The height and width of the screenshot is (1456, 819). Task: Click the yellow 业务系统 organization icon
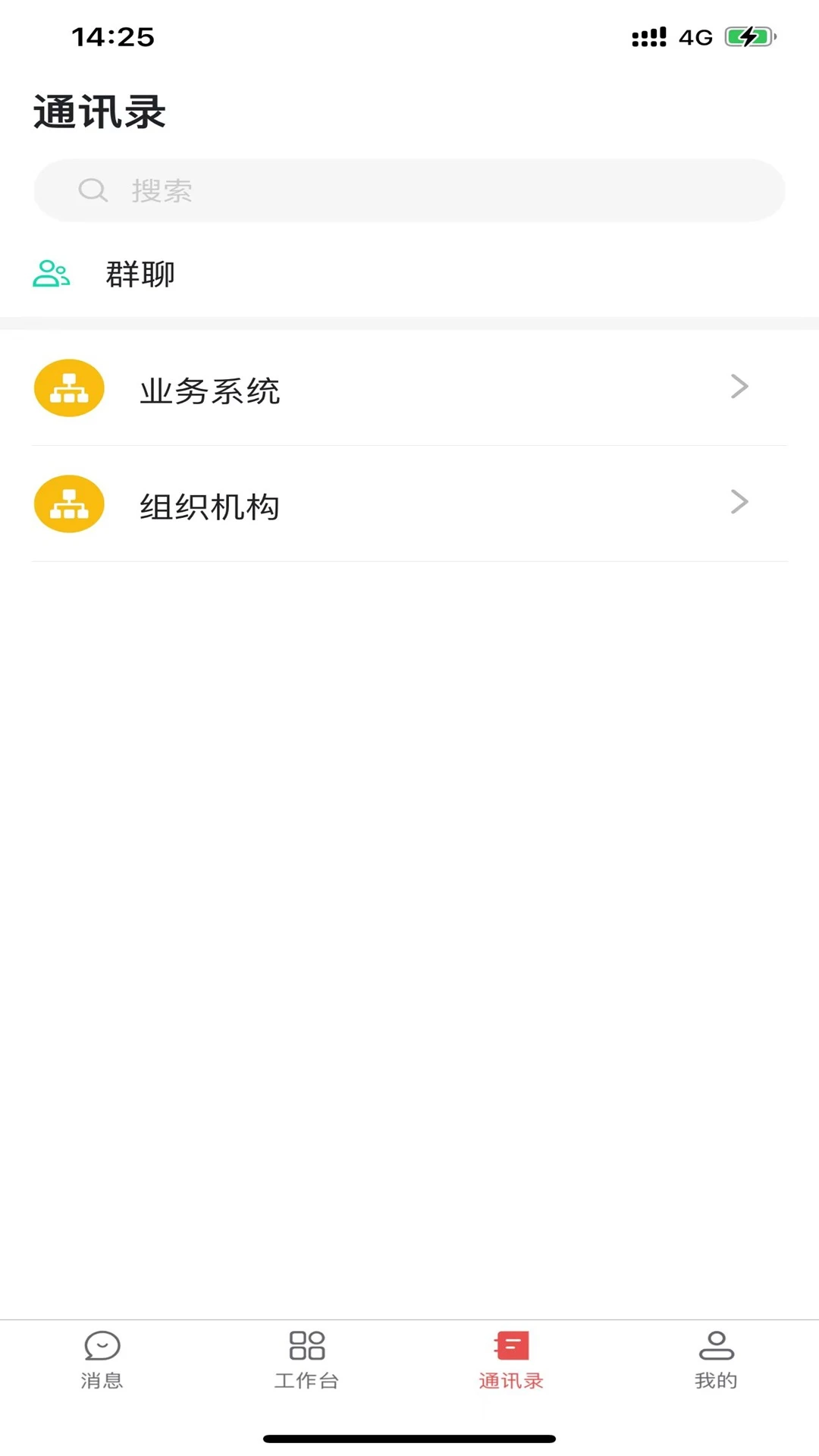68,388
